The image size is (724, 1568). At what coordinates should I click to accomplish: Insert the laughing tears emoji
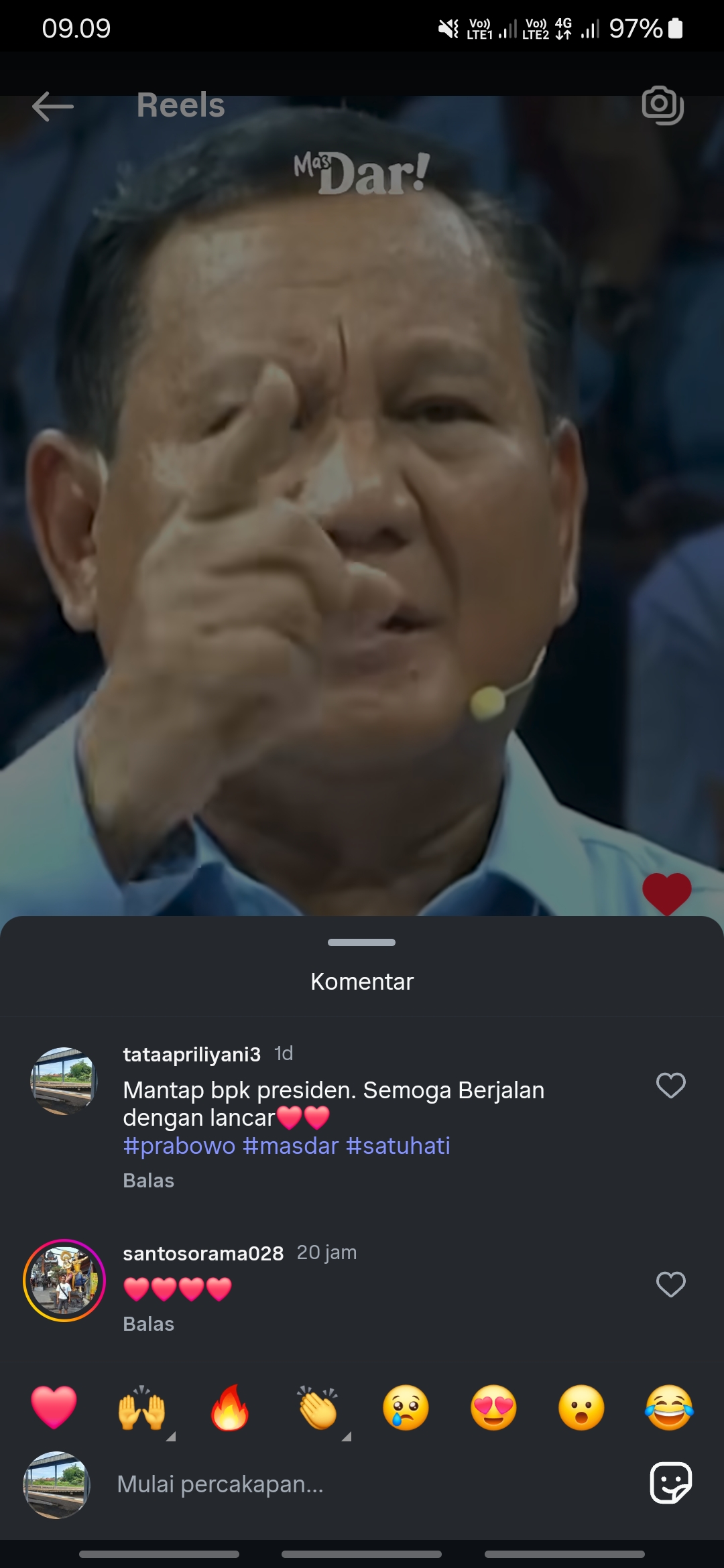pyautogui.click(x=669, y=1407)
